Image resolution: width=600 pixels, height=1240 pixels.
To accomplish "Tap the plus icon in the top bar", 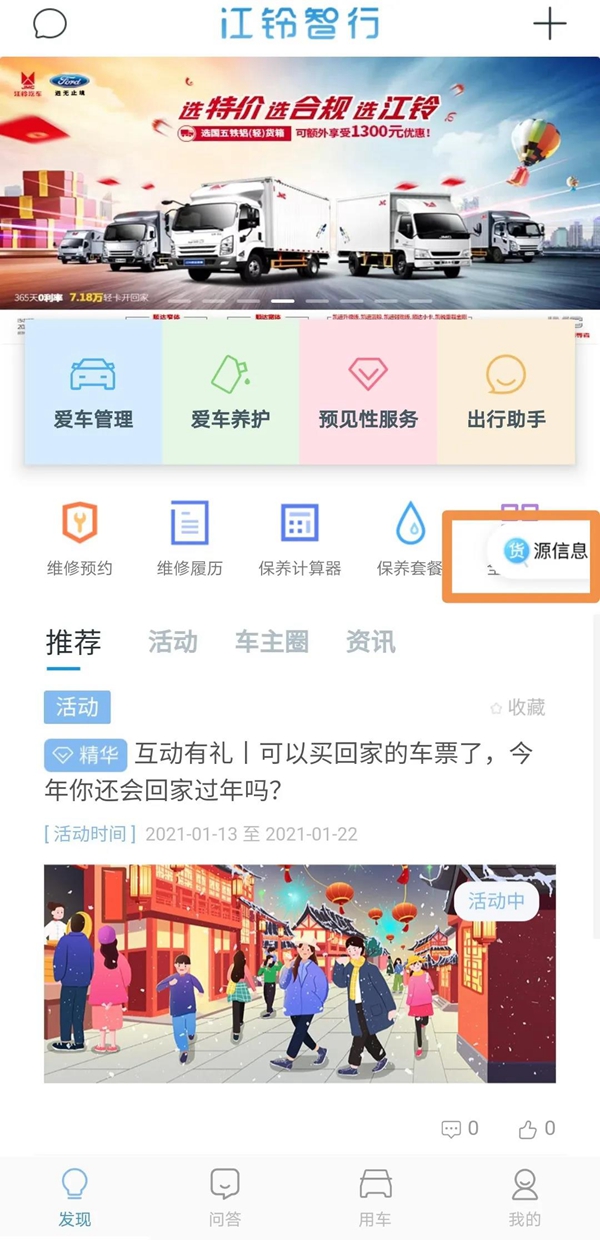I will coord(549,23).
